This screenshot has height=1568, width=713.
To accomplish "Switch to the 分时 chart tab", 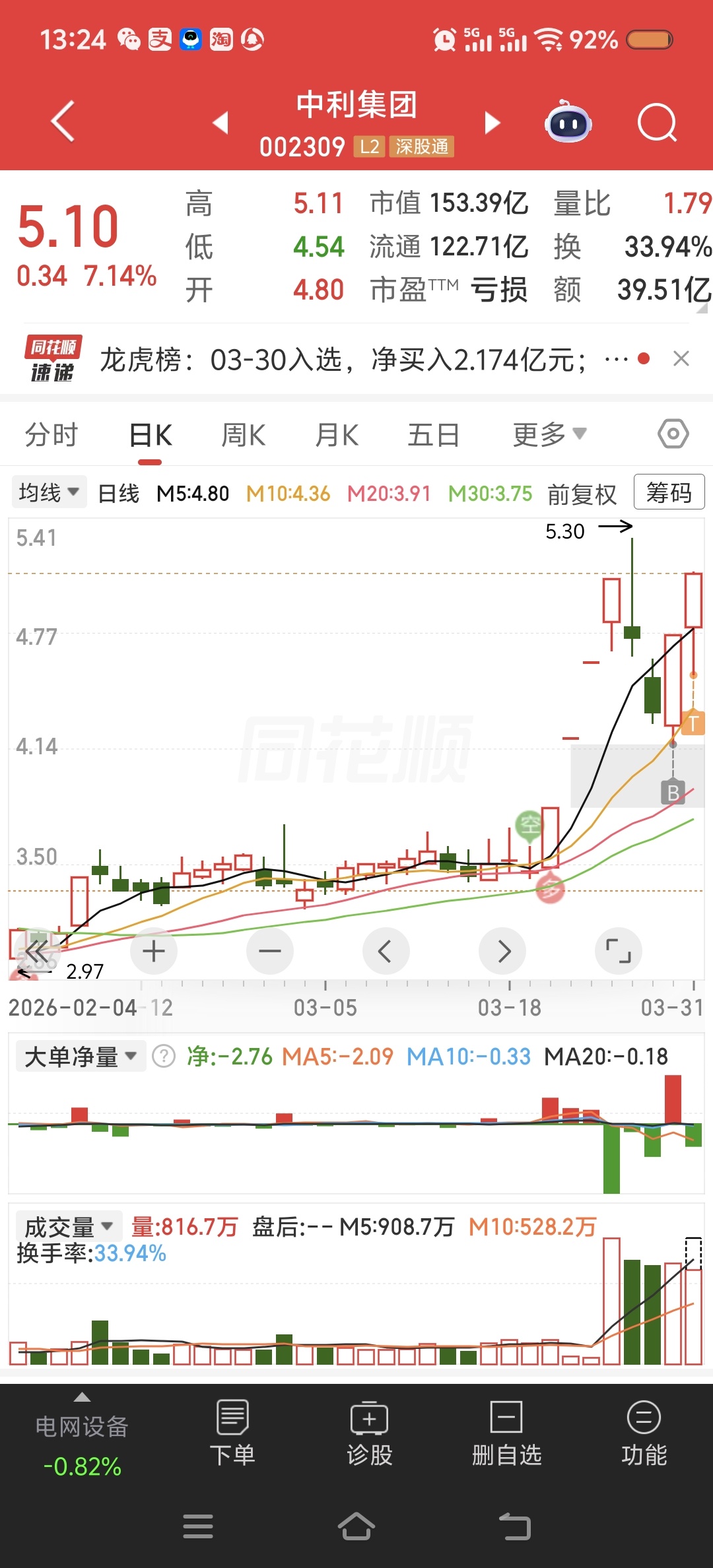I will pyautogui.click(x=51, y=436).
